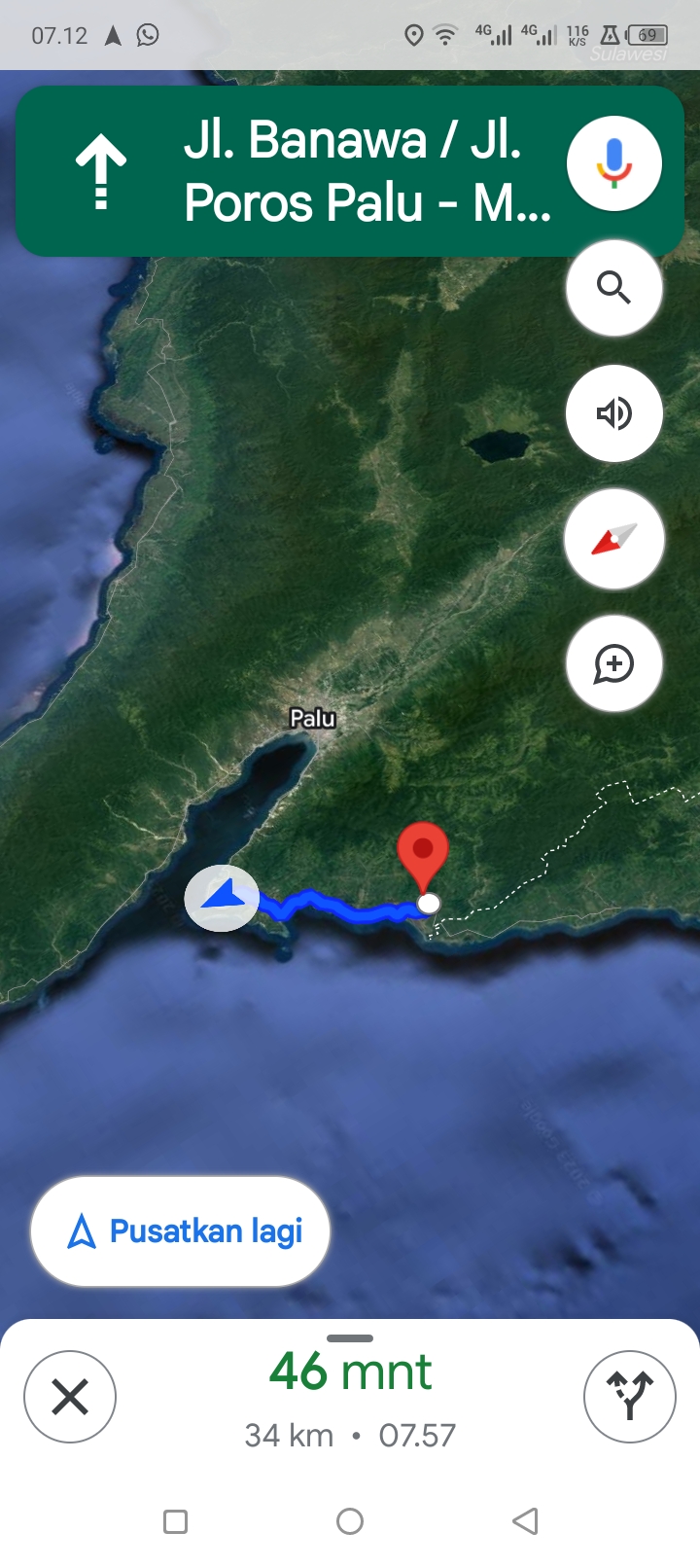Search along the route with the magnifier
This screenshot has width=700, height=1568.
[x=613, y=288]
